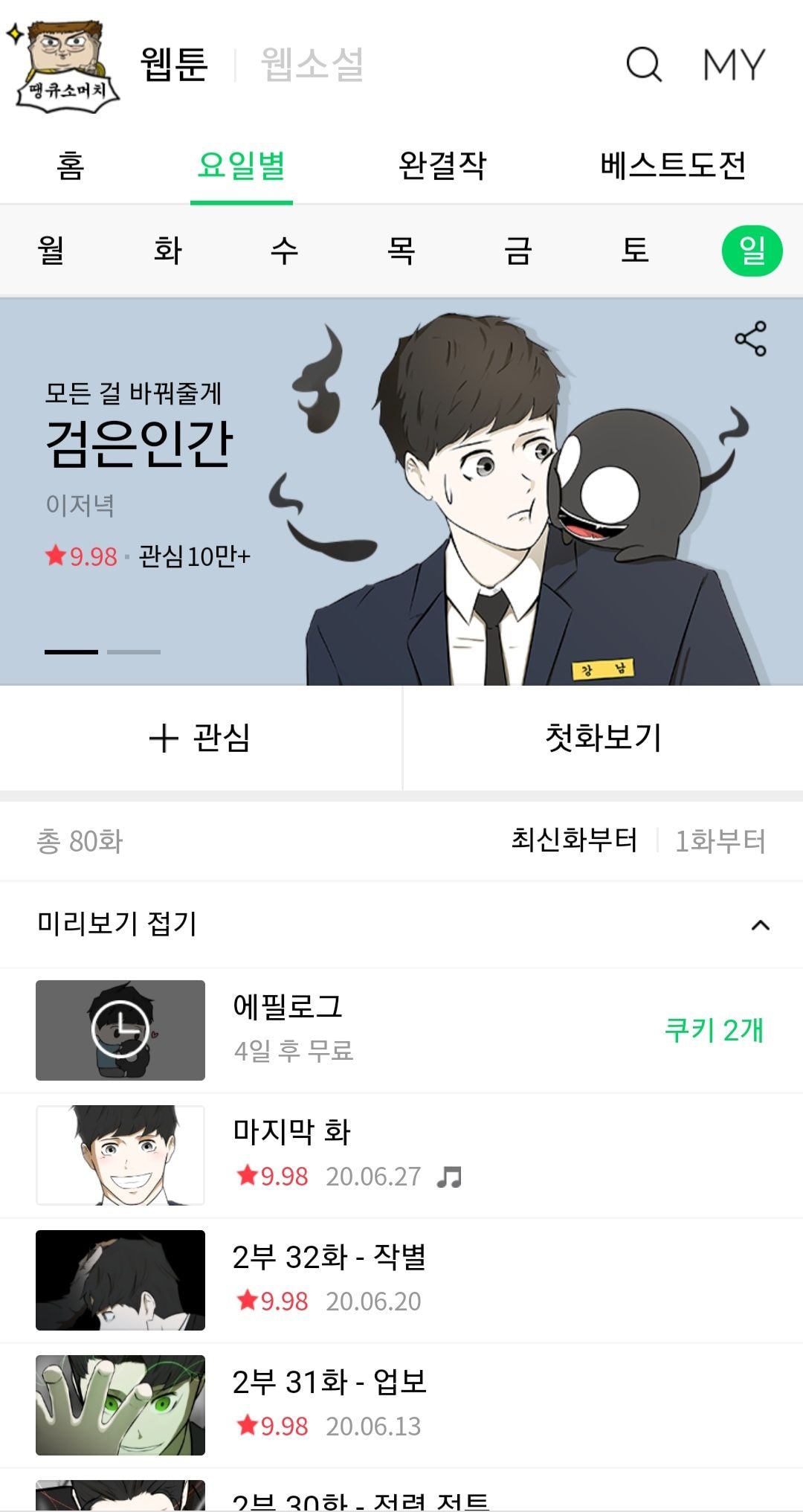Share the 검은인간 webtoon
The image size is (803, 1512).
point(750,339)
